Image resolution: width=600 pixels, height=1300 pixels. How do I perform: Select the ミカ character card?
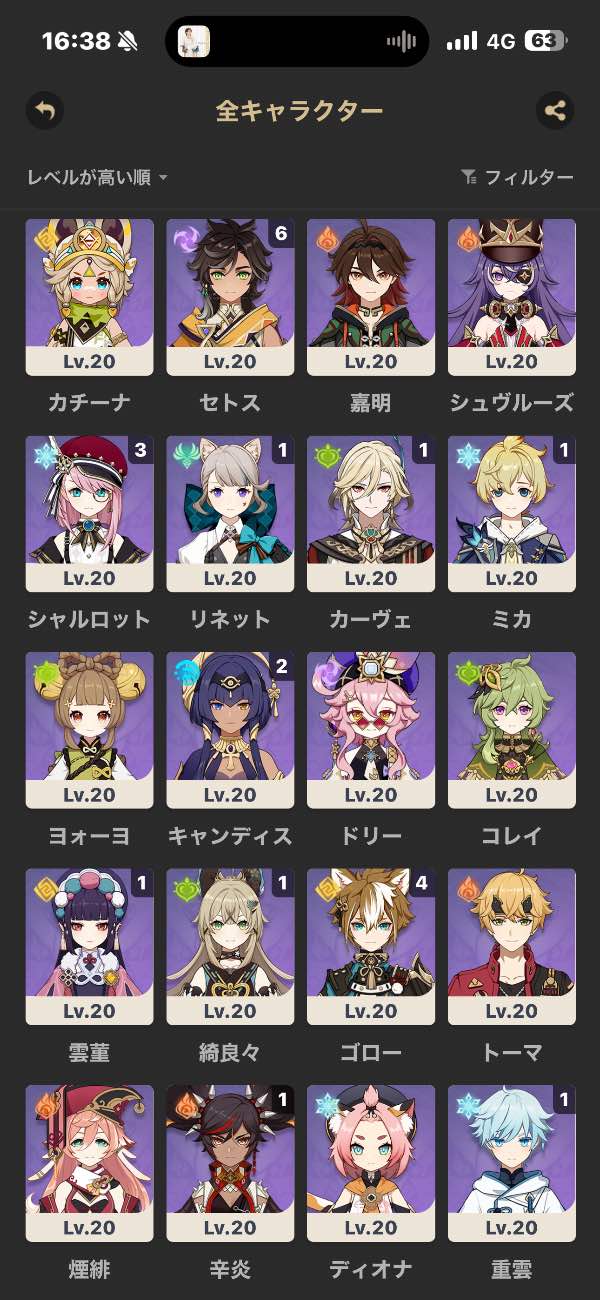[512, 514]
